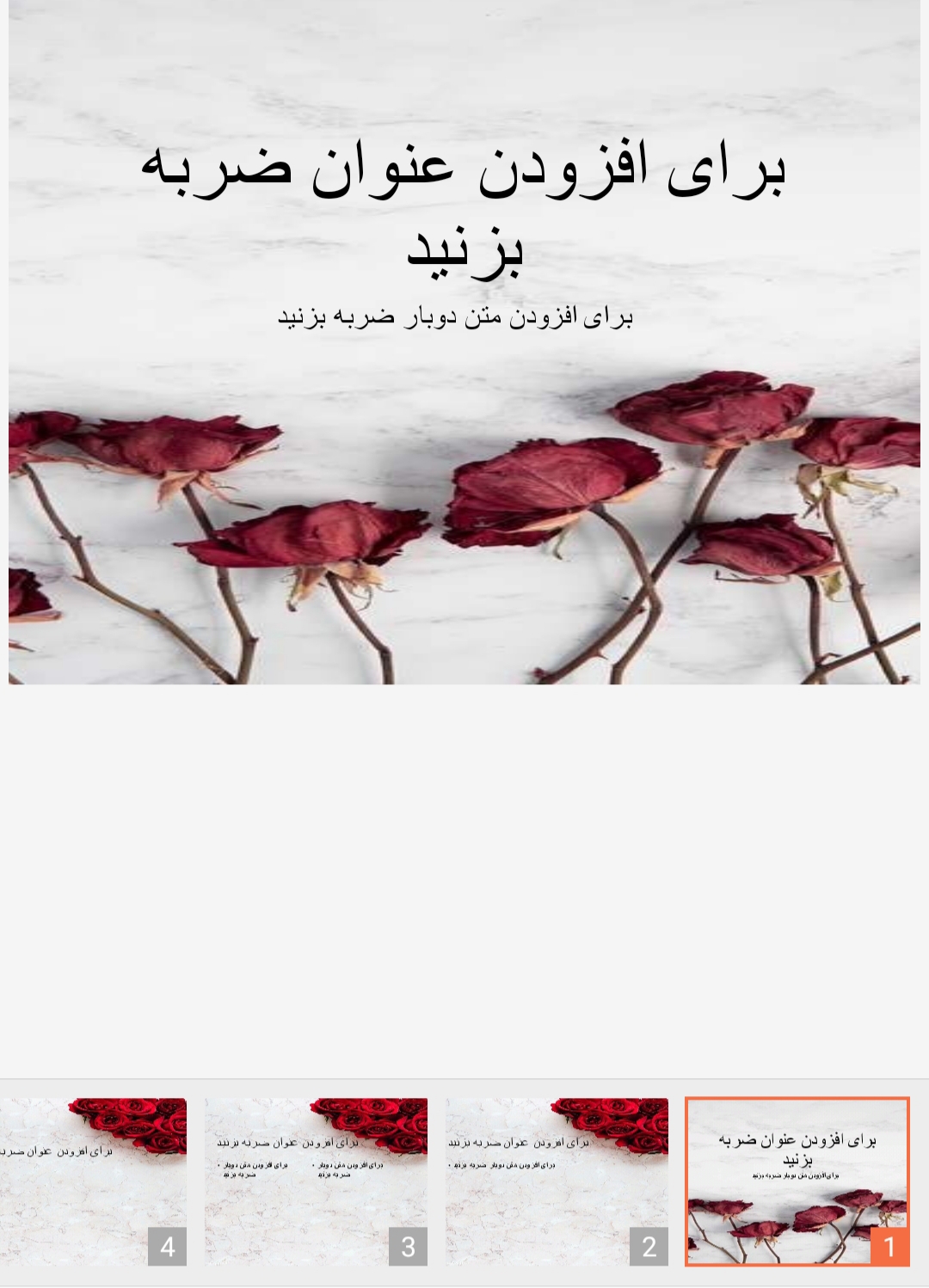Go to slide 4 thumbnail

(x=93, y=1181)
